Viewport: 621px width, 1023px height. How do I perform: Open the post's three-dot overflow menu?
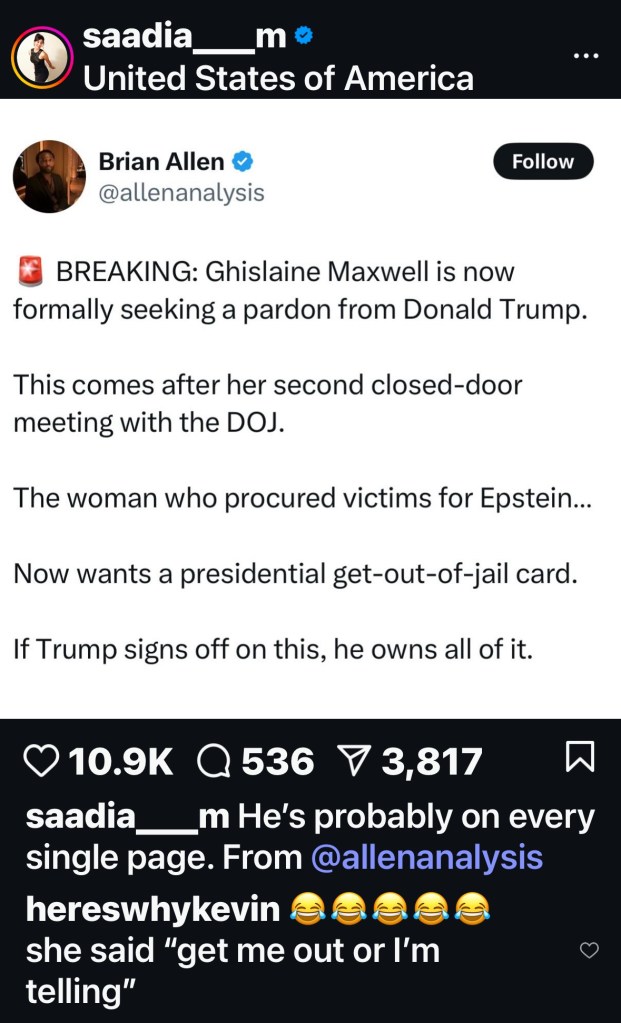[585, 56]
